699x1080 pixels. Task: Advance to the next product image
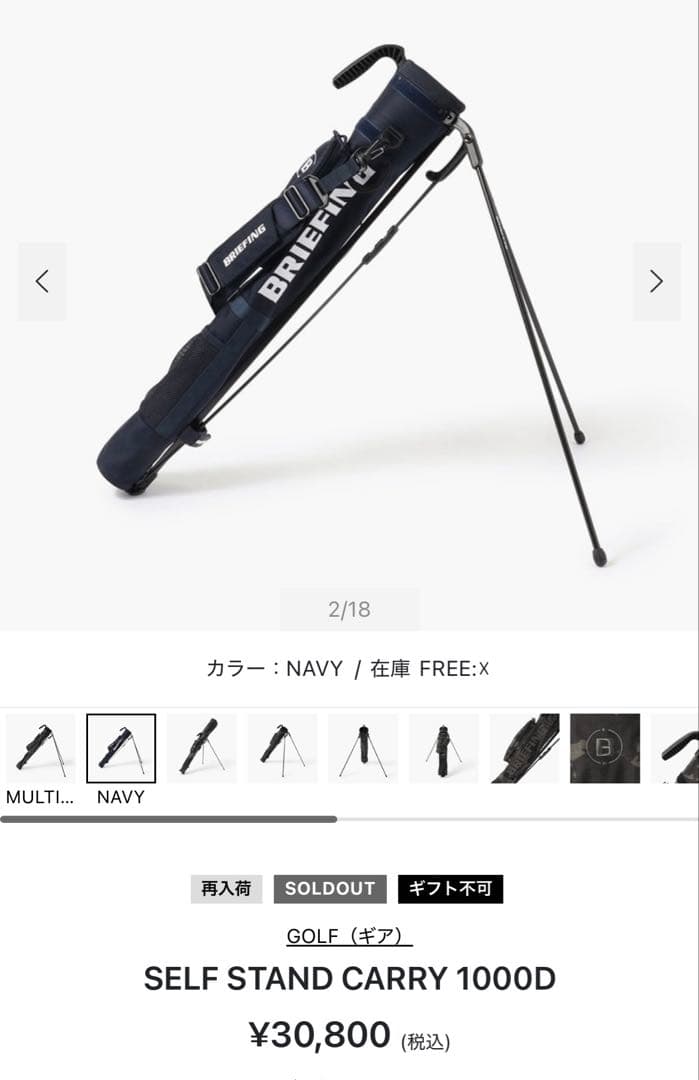click(656, 282)
